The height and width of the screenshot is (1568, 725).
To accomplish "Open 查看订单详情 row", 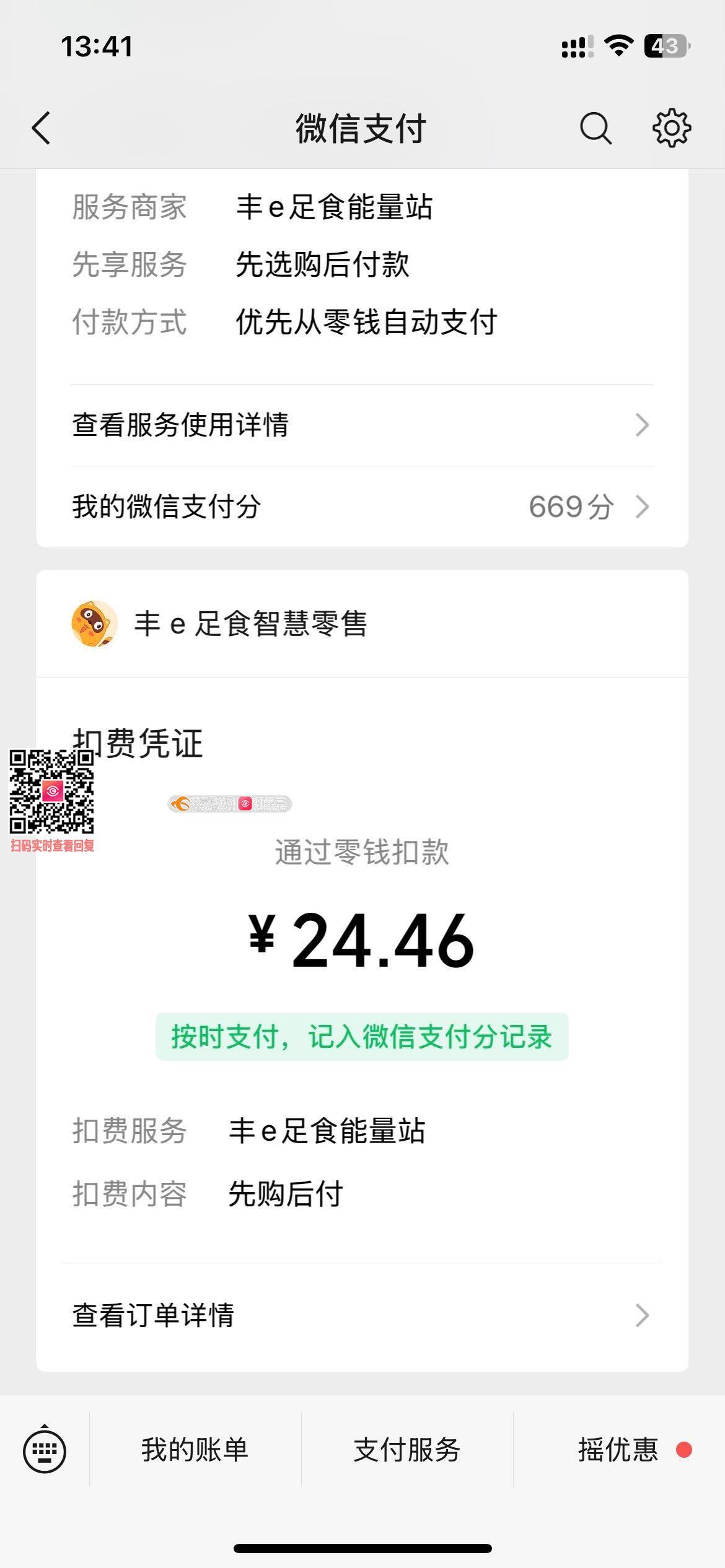I will click(362, 1315).
